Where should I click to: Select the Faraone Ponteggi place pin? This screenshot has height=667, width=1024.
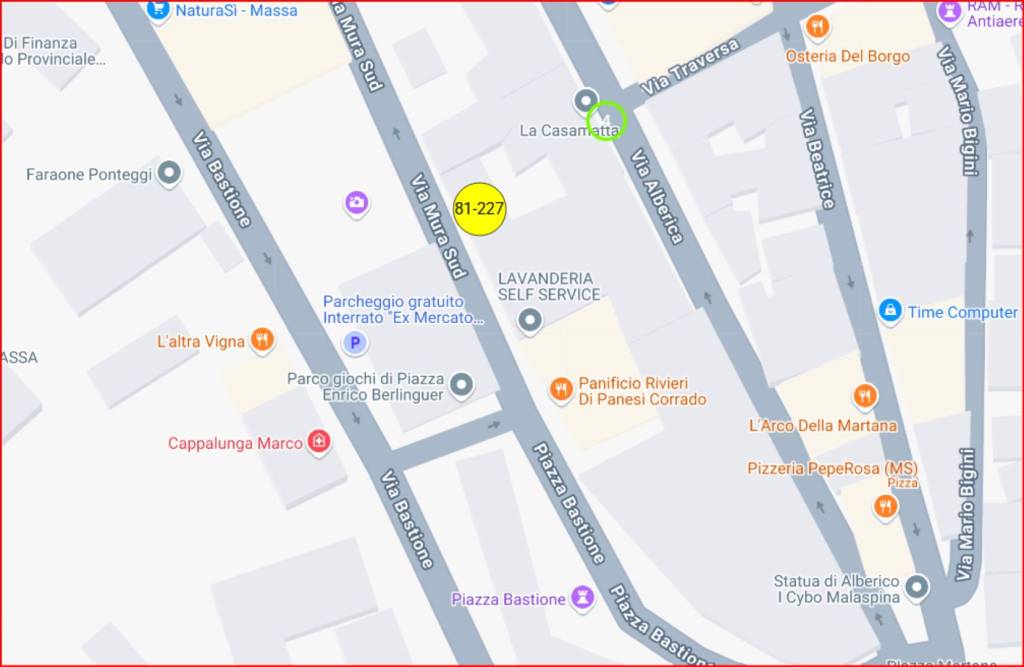pos(169,173)
